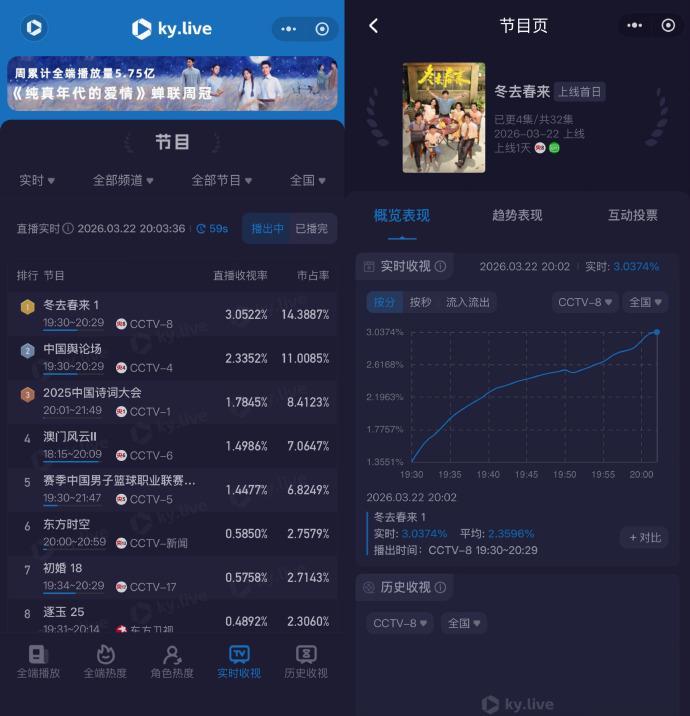Show programs that are 已播完

[x=311, y=229]
